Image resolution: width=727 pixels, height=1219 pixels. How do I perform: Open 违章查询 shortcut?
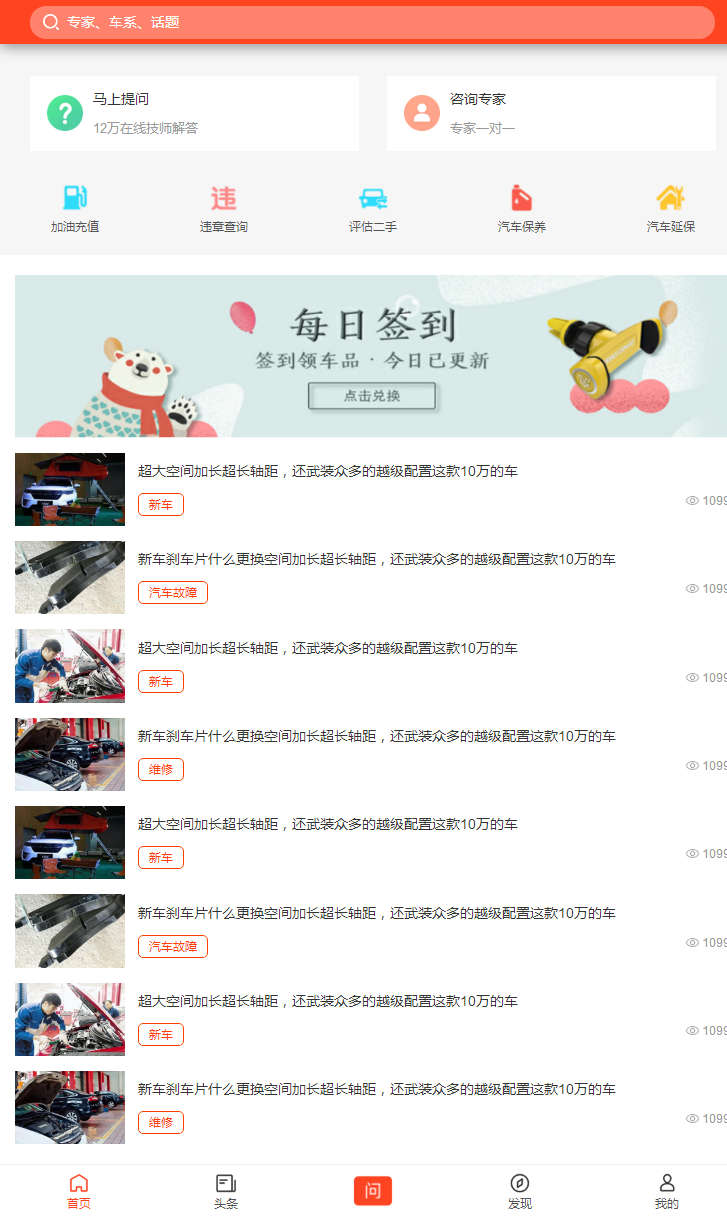(223, 208)
